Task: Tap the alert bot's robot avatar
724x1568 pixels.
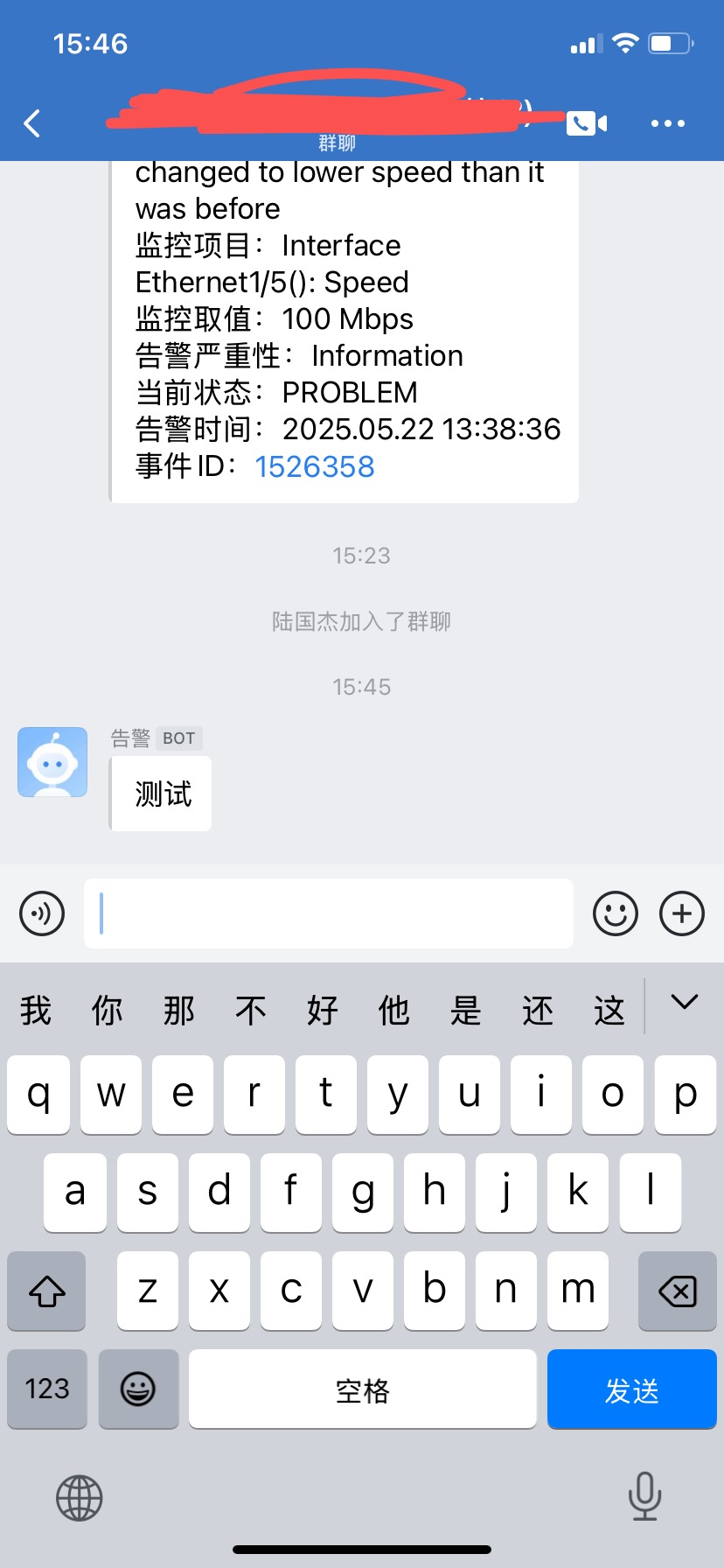Action: 52,762
